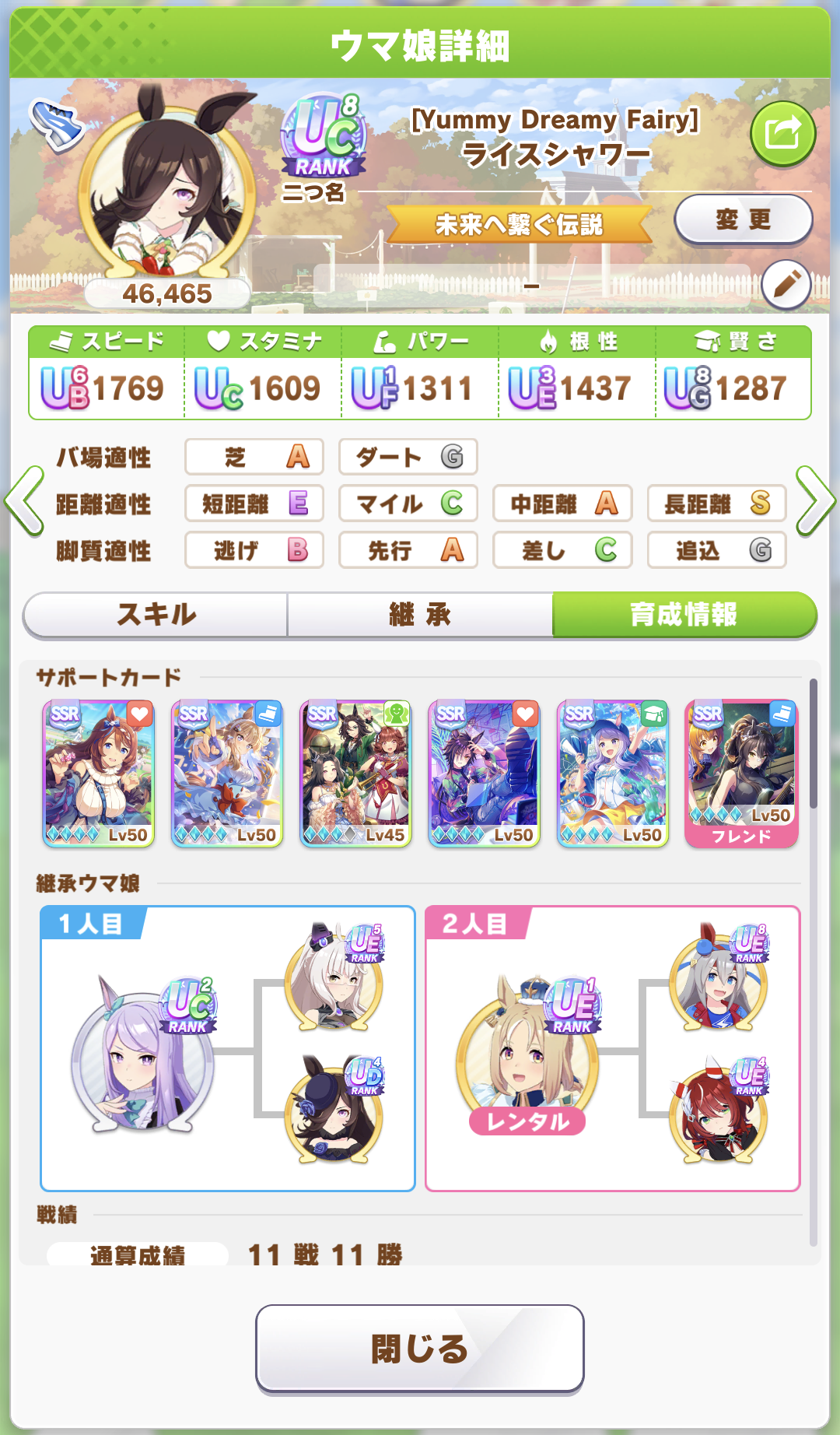Image resolution: width=840 pixels, height=1435 pixels.
Task: Switch to the スキル tab
Action: pyautogui.click(x=156, y=615)
